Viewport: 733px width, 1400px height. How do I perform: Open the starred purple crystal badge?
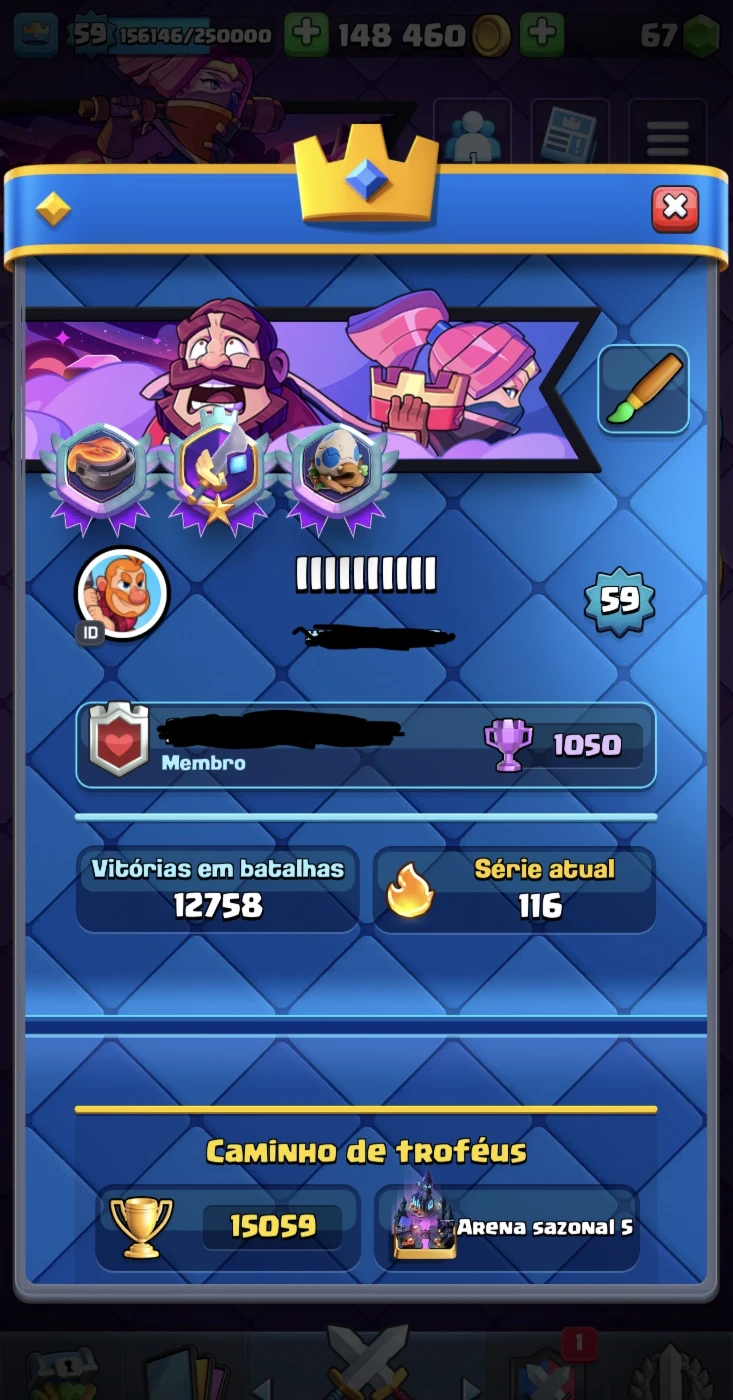pos(217,471)
